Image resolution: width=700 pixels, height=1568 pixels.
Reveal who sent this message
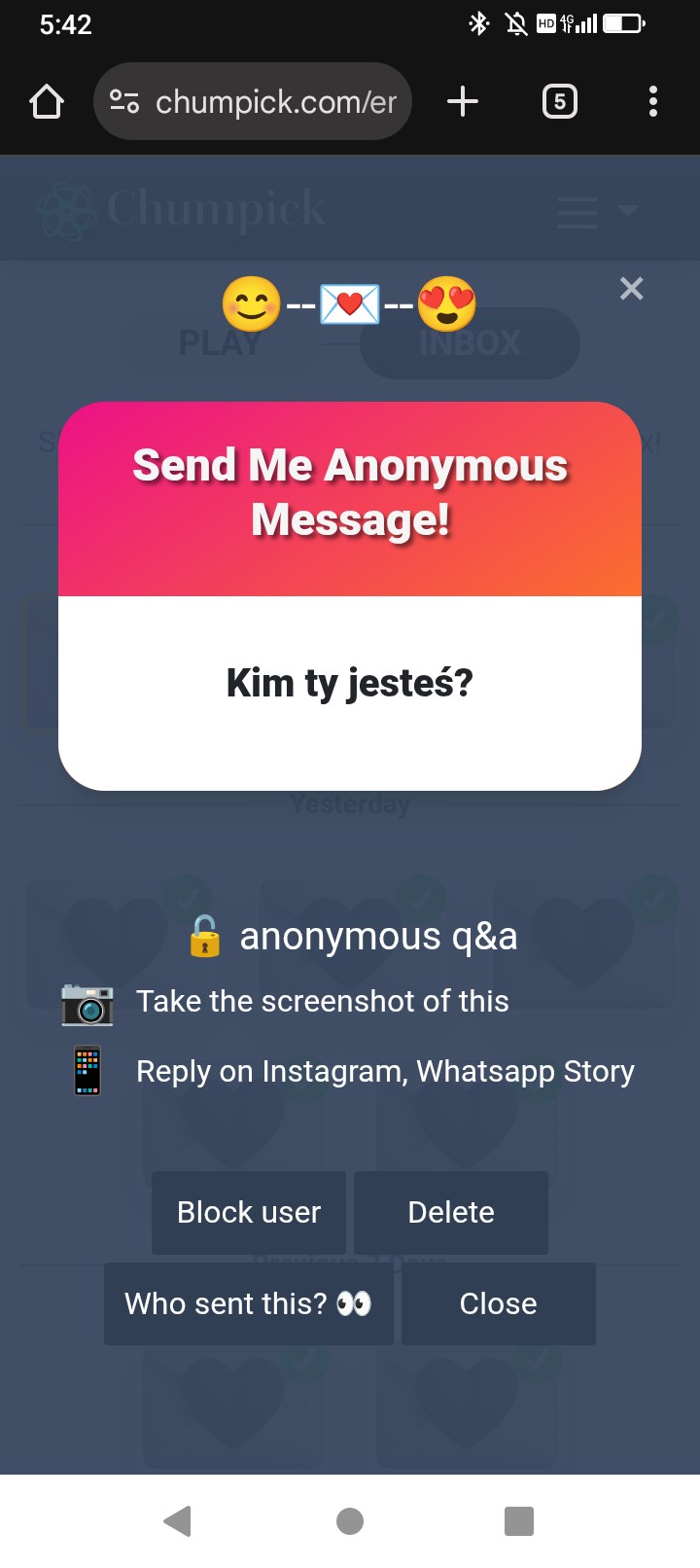pyautogui.click(x=248, y=1303)
